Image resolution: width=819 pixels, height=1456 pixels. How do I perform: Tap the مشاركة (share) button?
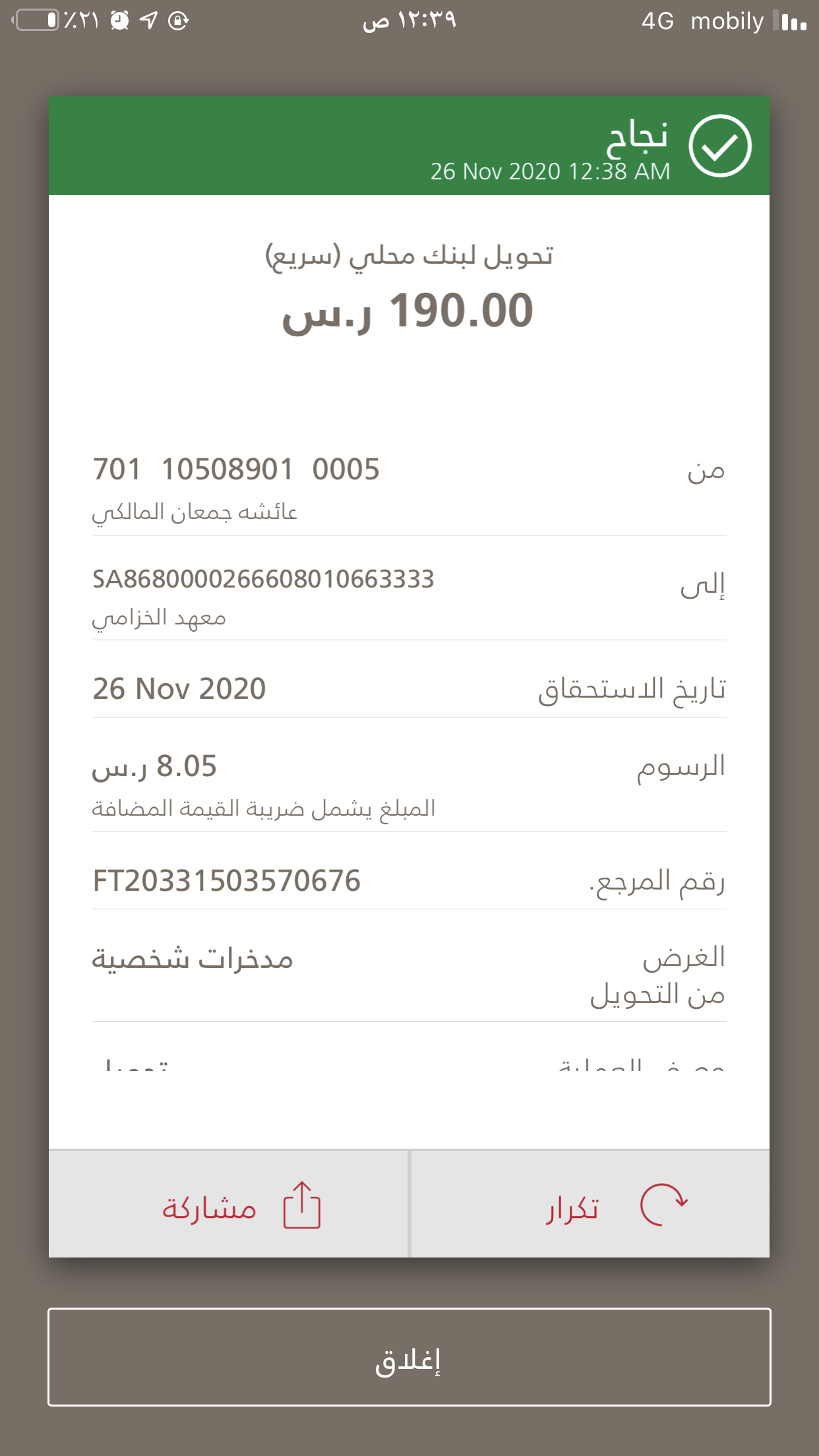(228, 1205)
